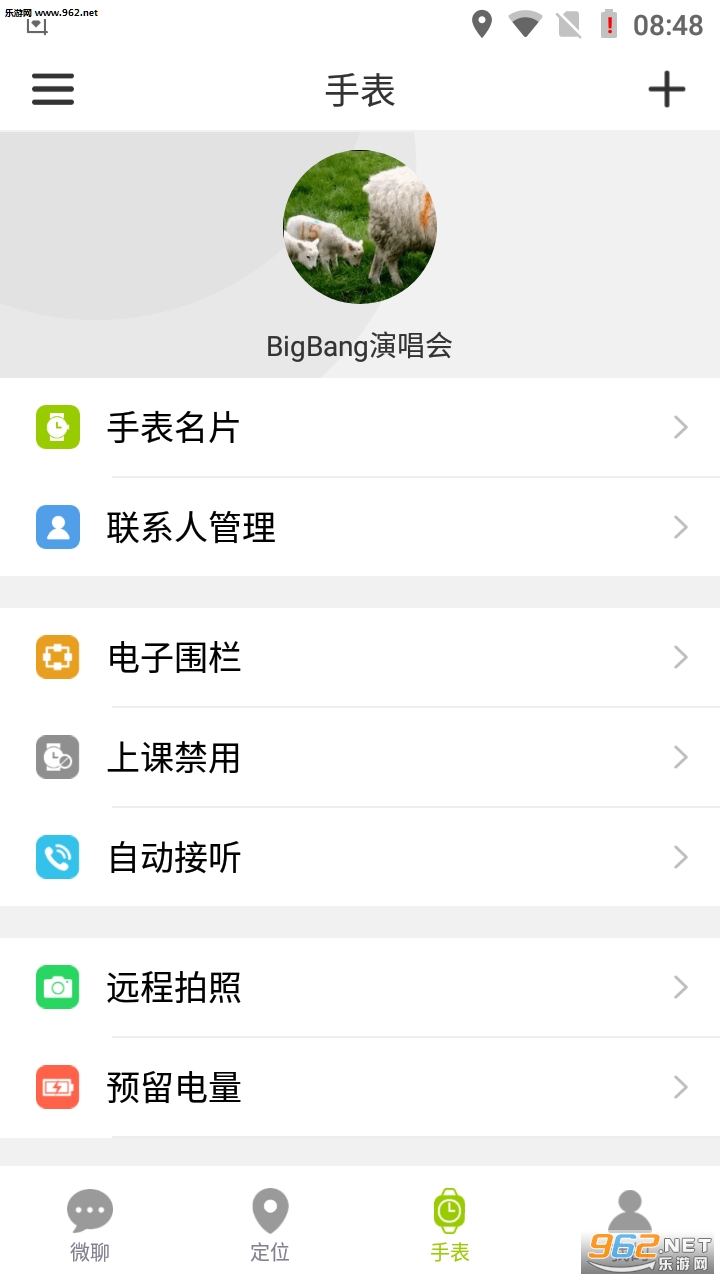Open 电子围栏 geofence settings
Viewport: 720px width, 1280px height.
pyautogui.click(x=360, y=658)
